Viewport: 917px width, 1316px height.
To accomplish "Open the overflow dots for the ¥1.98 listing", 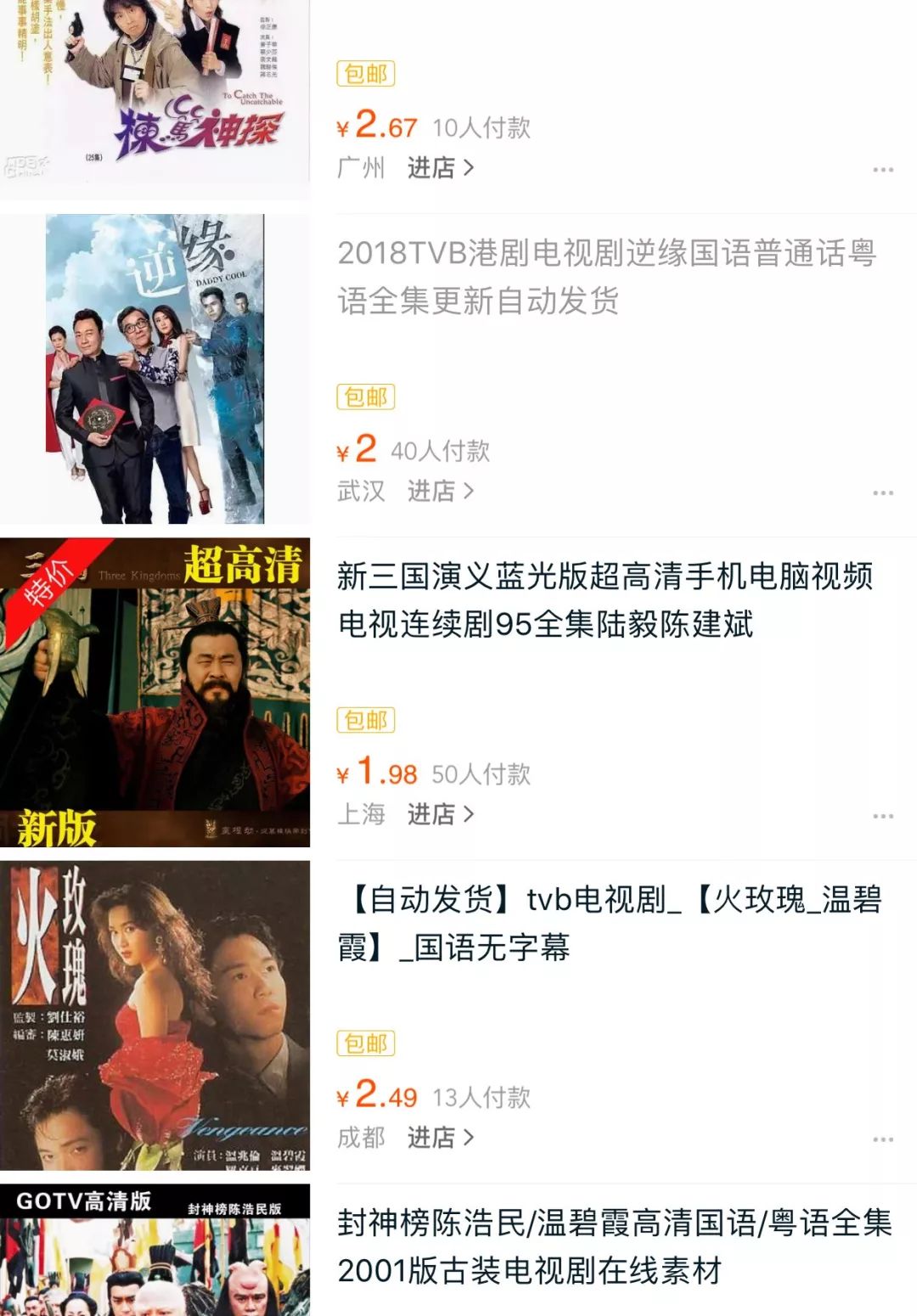I will [883, 816].
